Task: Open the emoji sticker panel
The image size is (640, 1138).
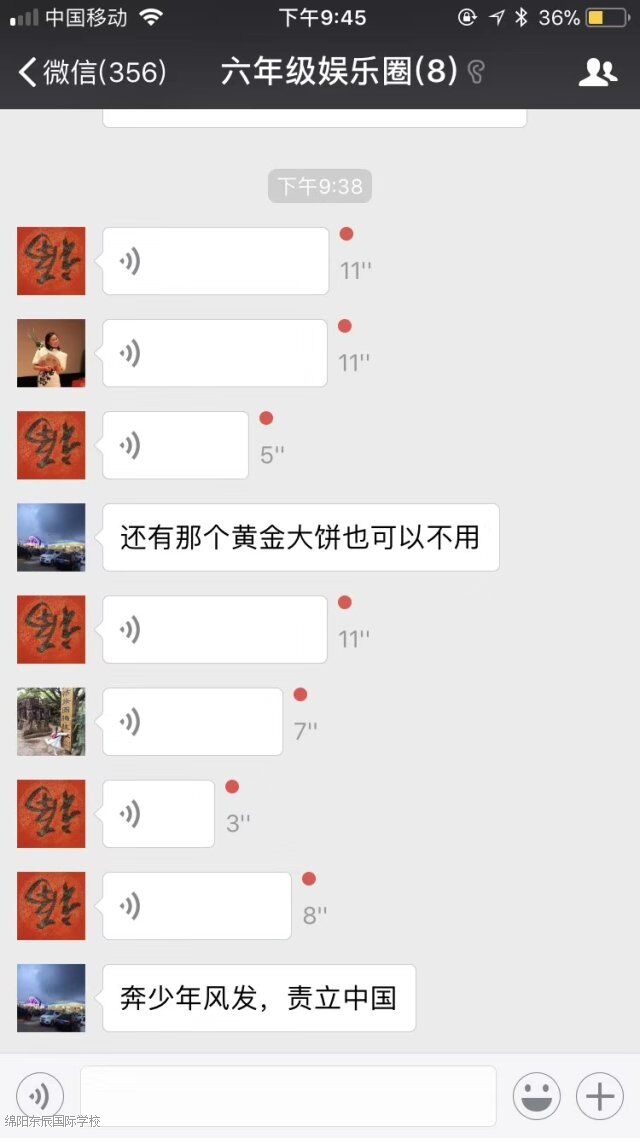Action: point(537,1096)
